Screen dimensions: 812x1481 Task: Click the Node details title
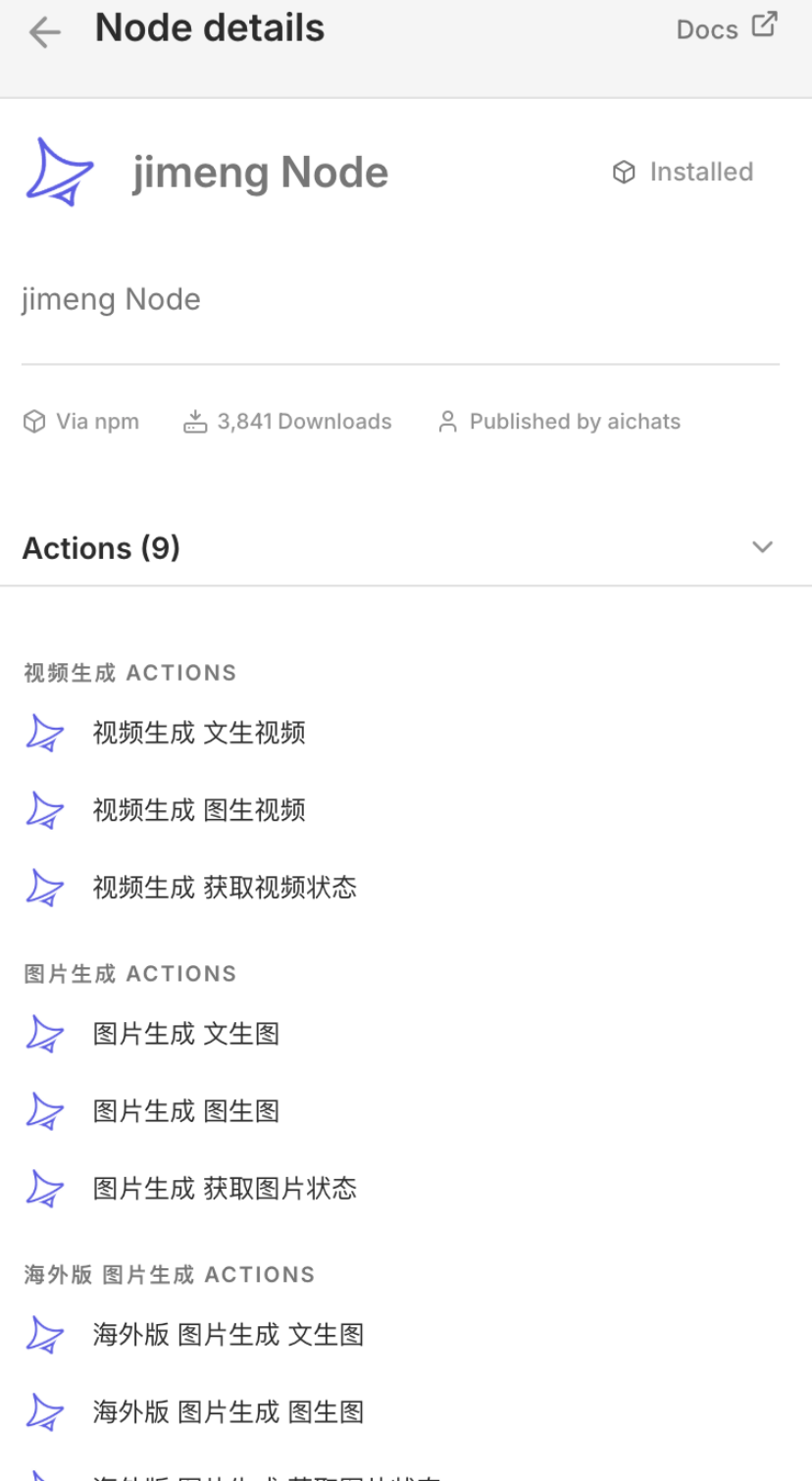click(x=209, y=27)
